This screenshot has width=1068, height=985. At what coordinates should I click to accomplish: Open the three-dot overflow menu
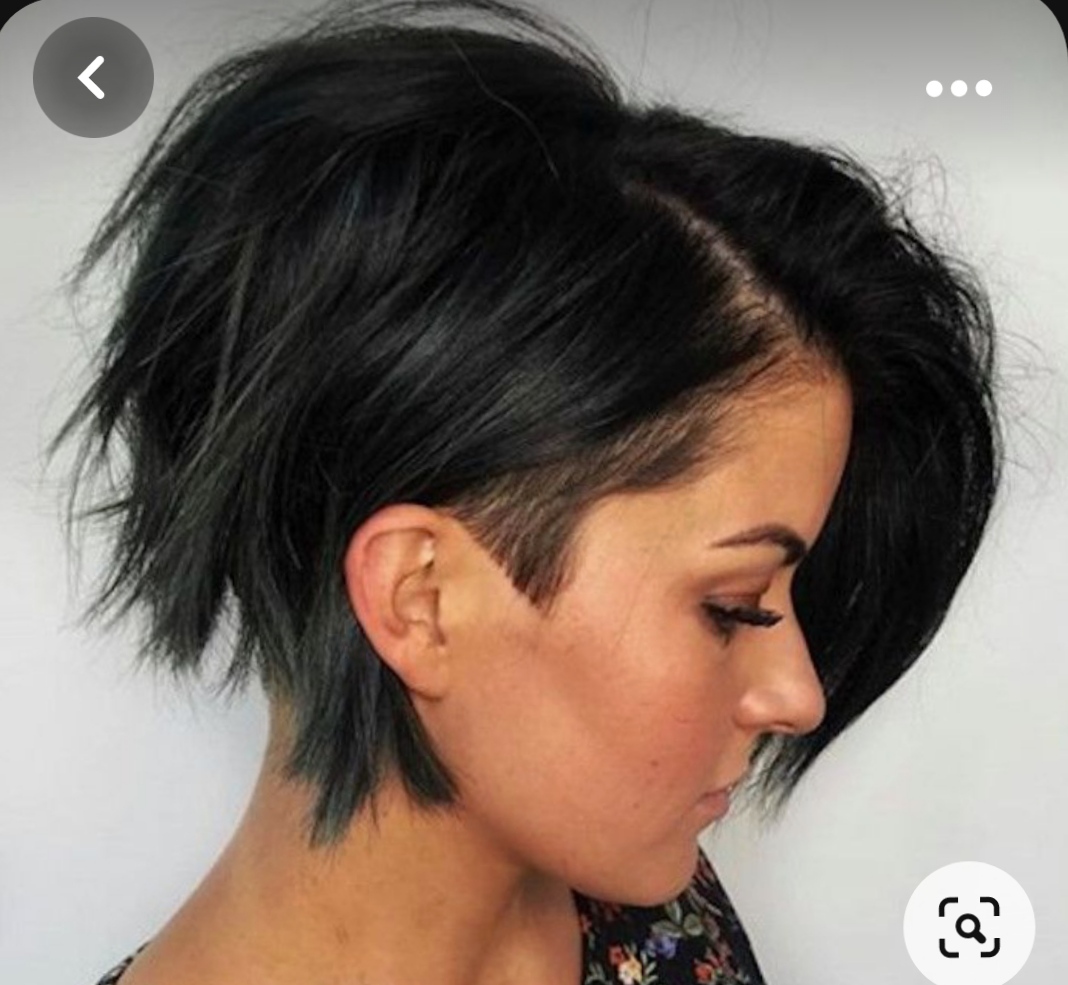pyautogui.click(x=958, y=88)
